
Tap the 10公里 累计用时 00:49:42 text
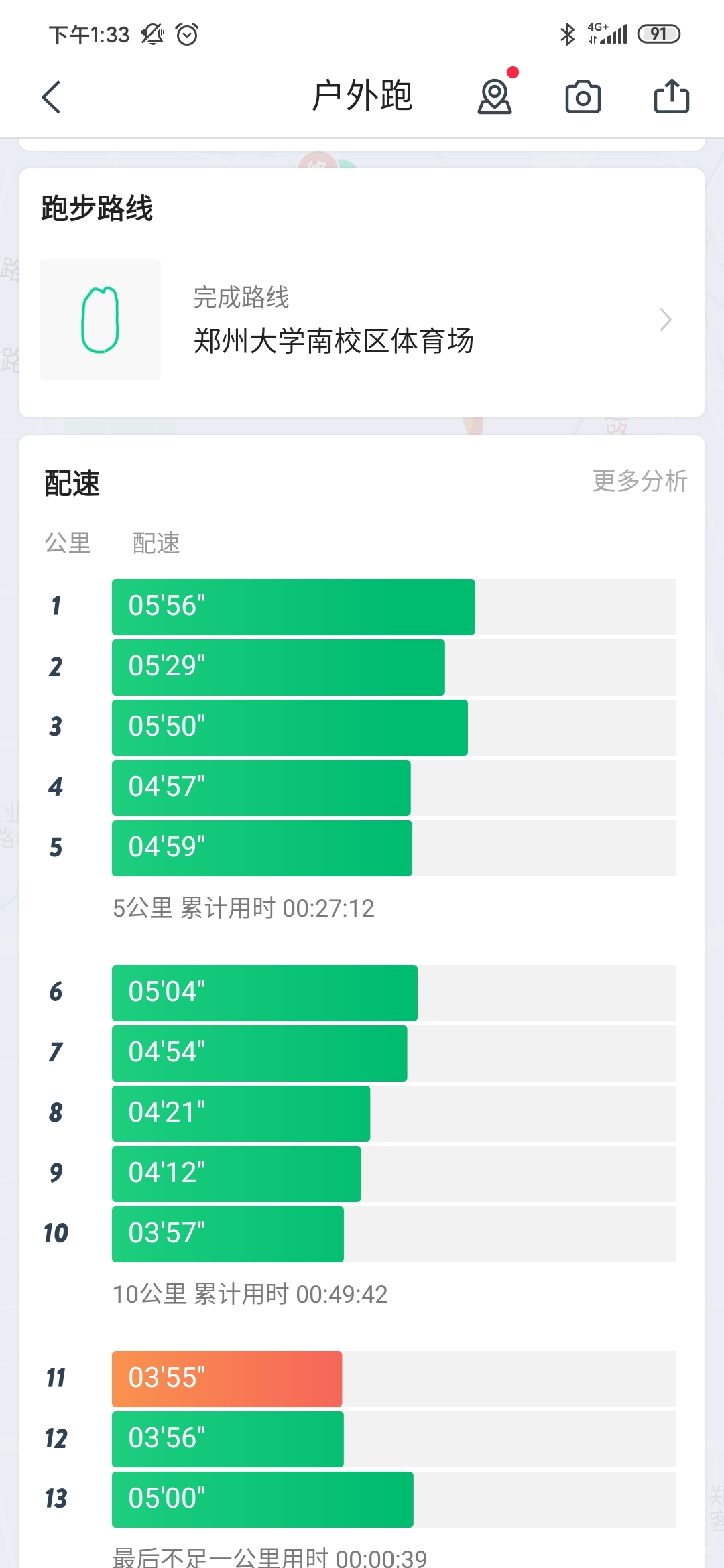[x=250, y=1295]
